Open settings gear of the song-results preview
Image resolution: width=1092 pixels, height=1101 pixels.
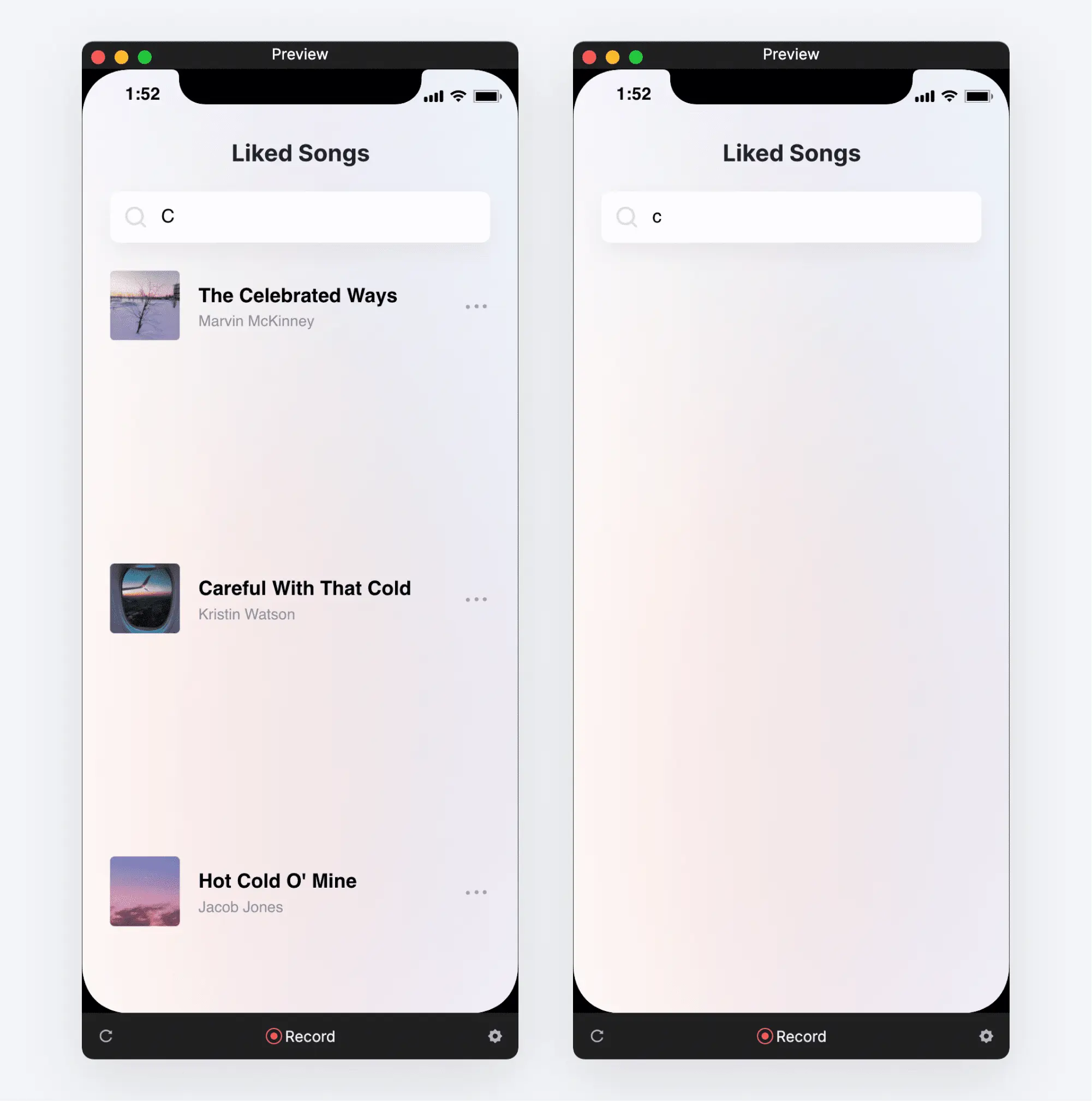tap(495, 1036)
